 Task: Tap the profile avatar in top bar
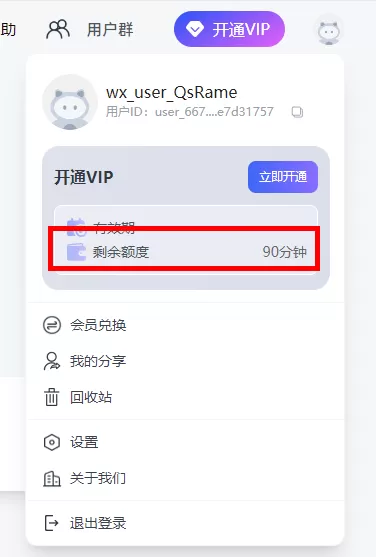(329, 31)
